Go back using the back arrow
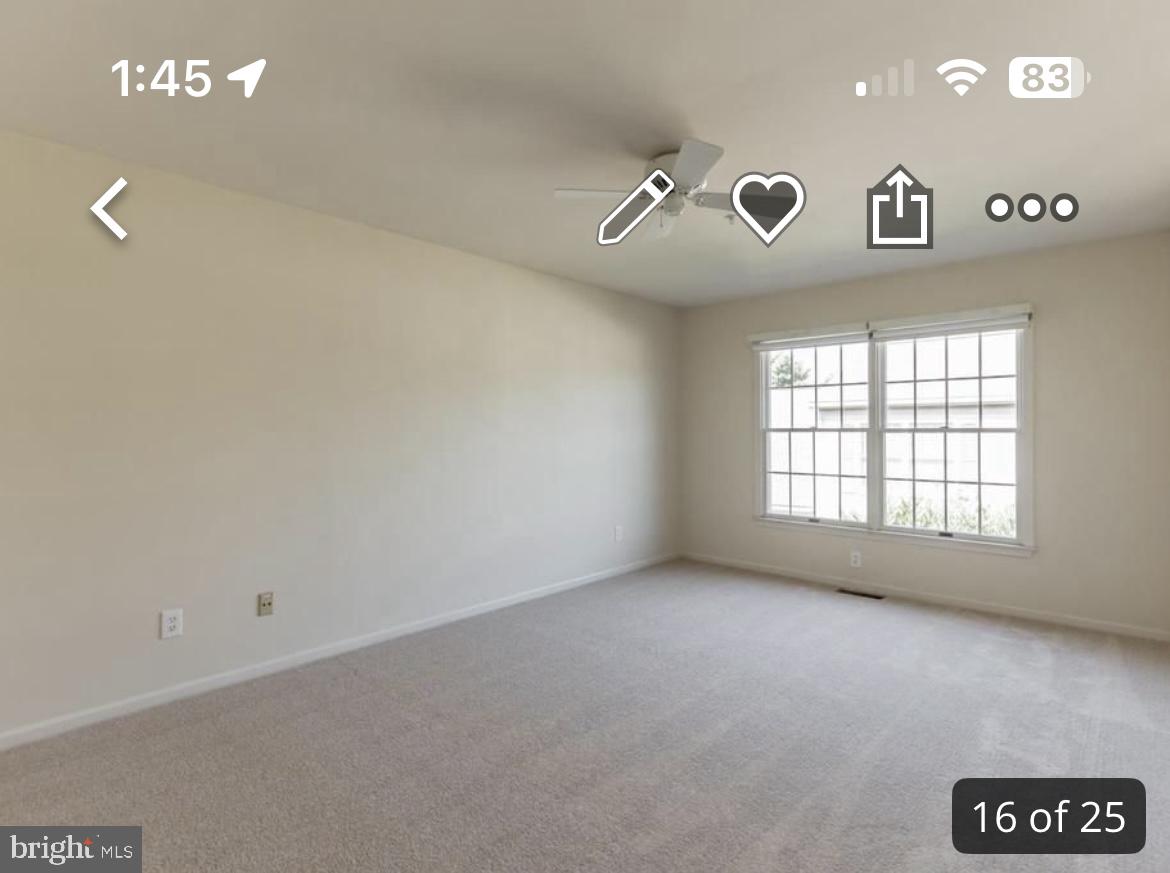This screenshot has height=873, width=1170. coord(110,208)
